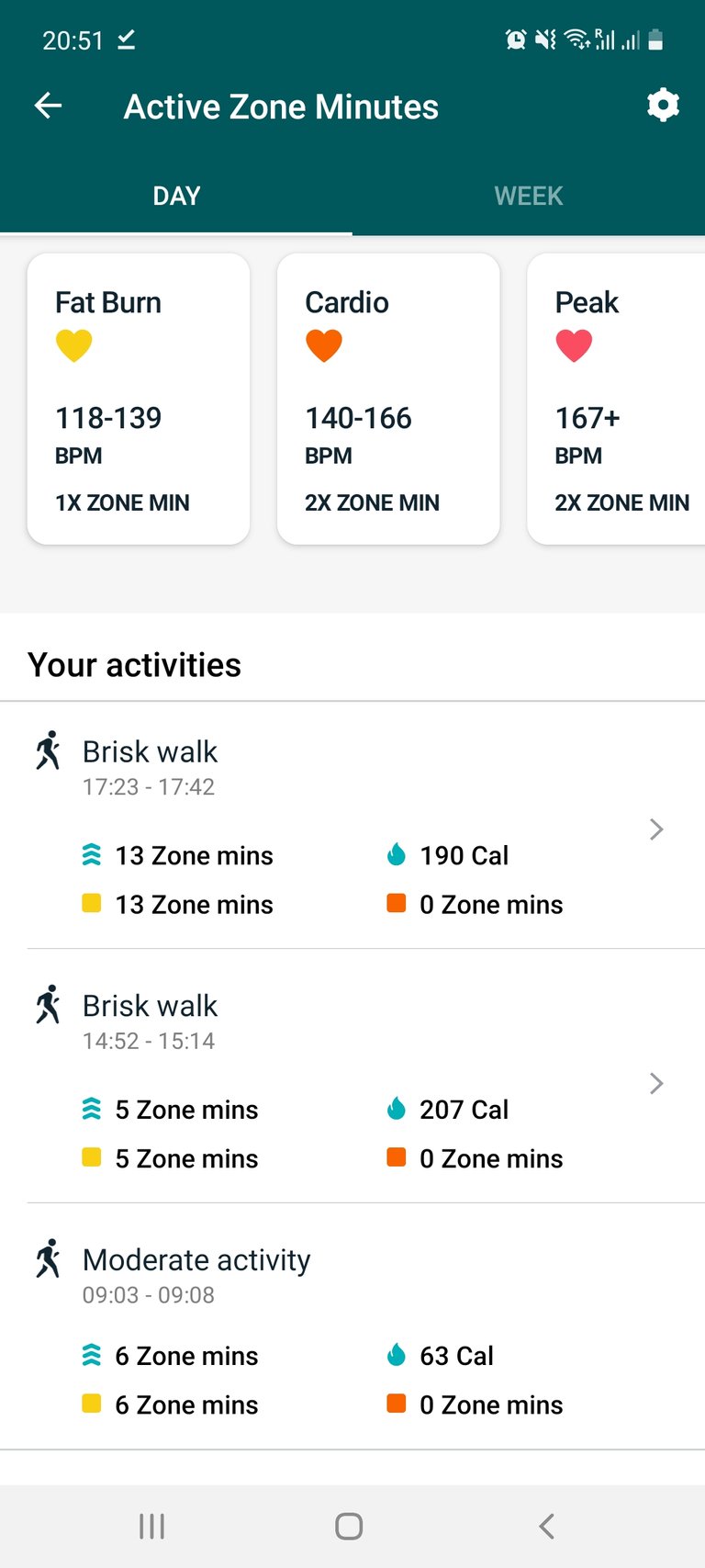Open the Cardio zone card
The width and height of the screenshot is (705, 1568).
388,400
